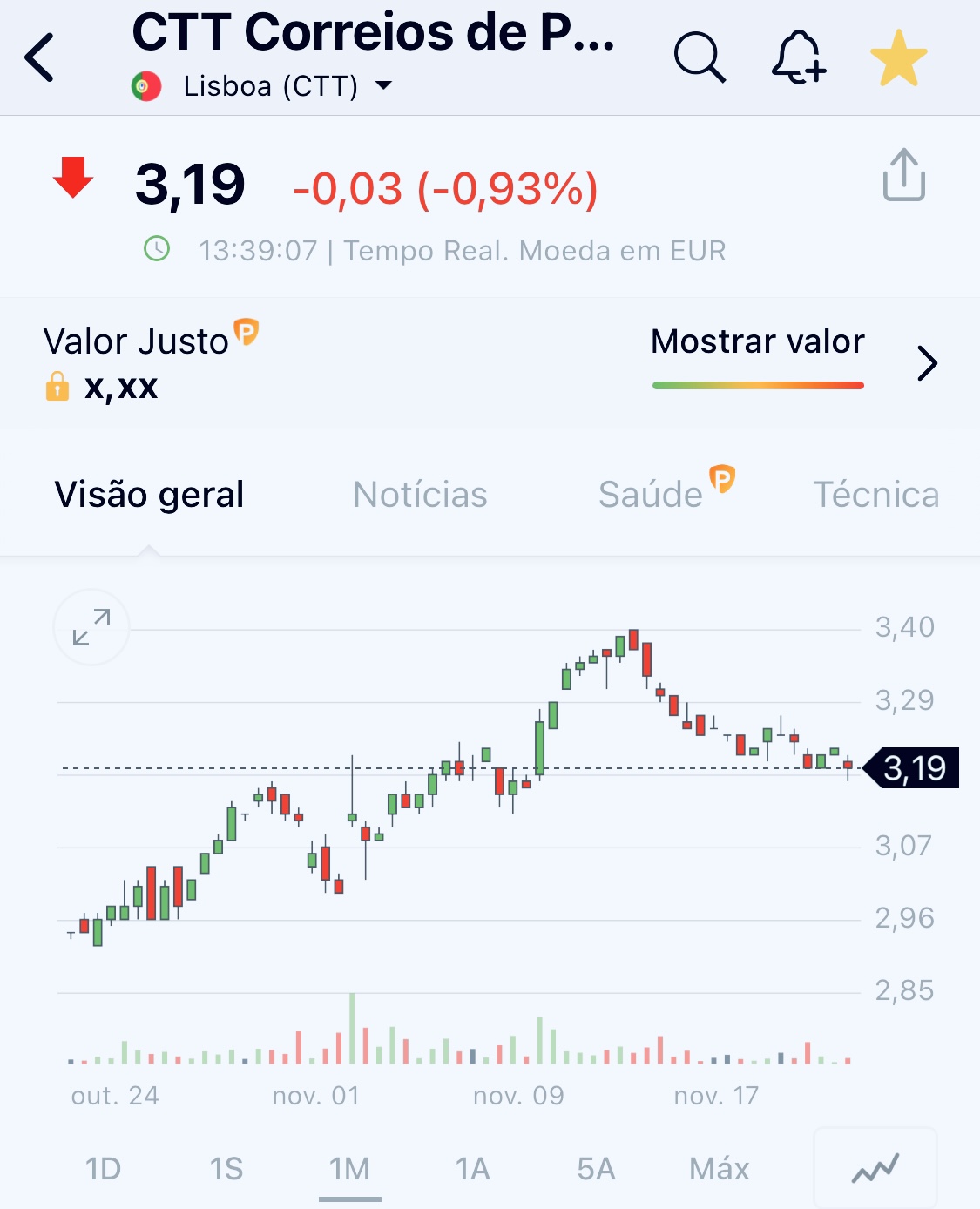Screen dimensions: 980x1209
Task: Add a price alert with the bell
Action: 799,57
